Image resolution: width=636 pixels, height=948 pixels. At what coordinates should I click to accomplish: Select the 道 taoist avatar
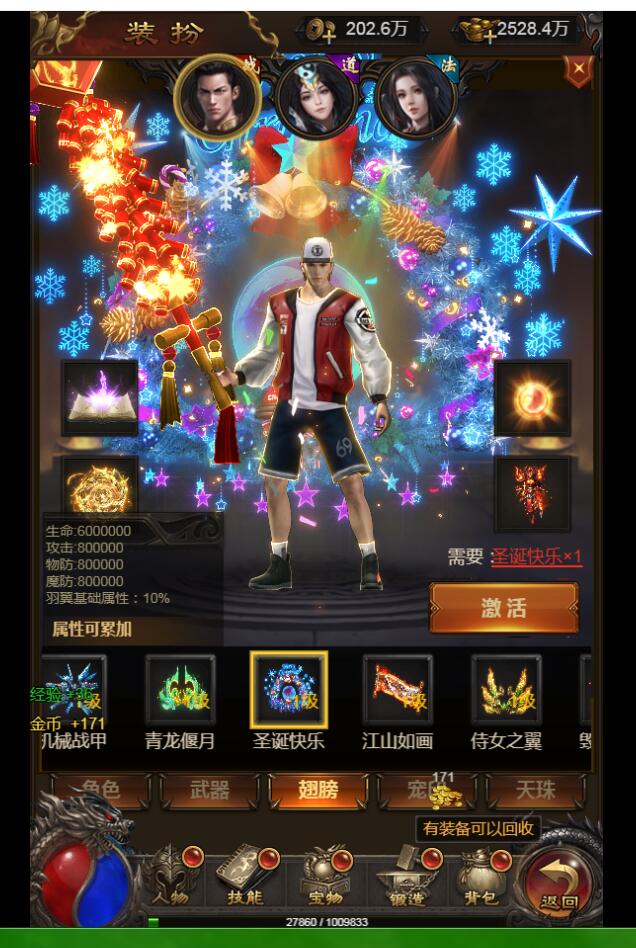coord(317,97)
